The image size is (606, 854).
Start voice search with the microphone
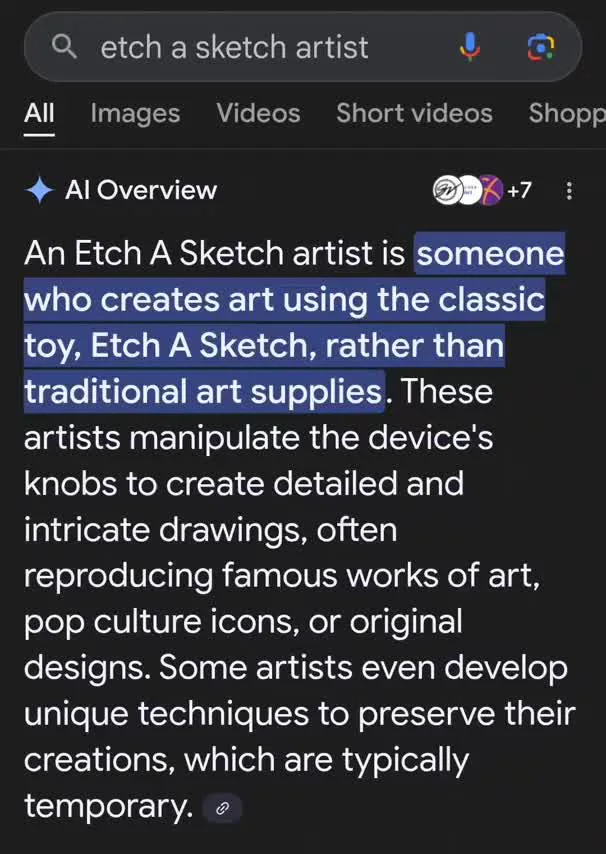tap(470, 46)
